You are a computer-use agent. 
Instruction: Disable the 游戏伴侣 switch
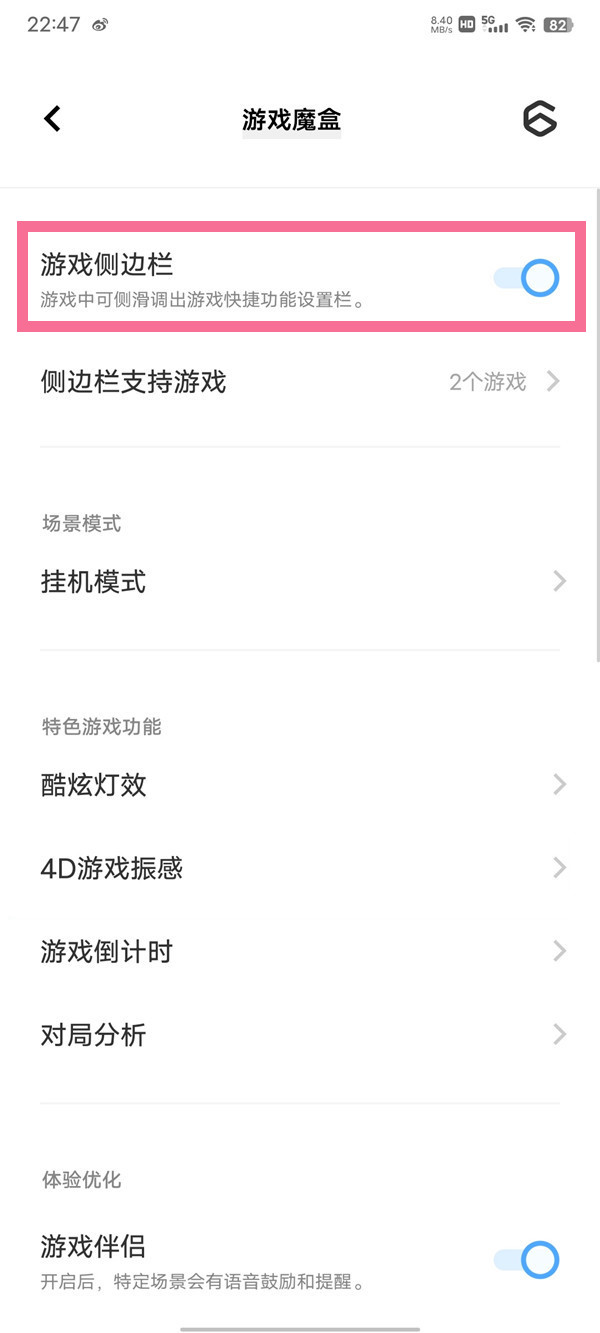click(x=527, y=1260)
